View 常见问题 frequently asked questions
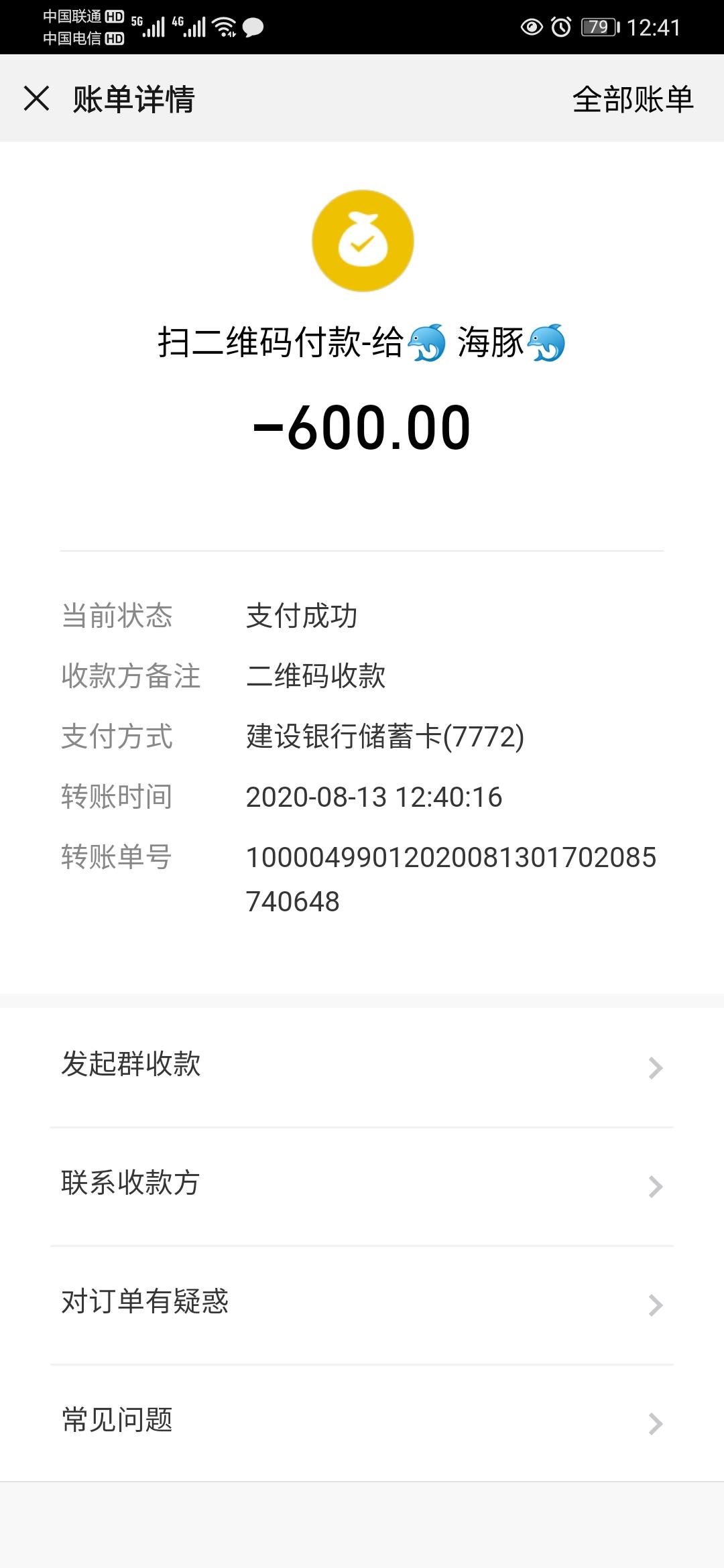Screen dimensions: 724x1568 (x=362, y=1421)
